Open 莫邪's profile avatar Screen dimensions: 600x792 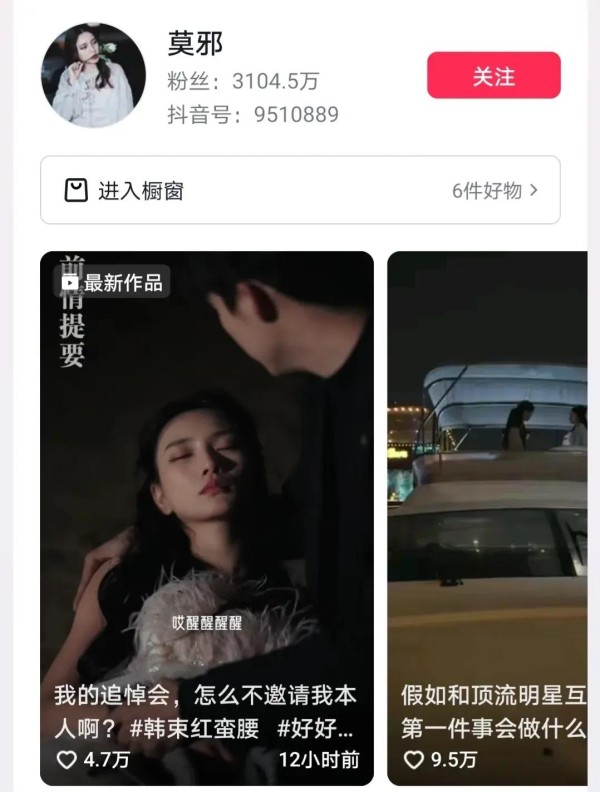coord(93,75)
